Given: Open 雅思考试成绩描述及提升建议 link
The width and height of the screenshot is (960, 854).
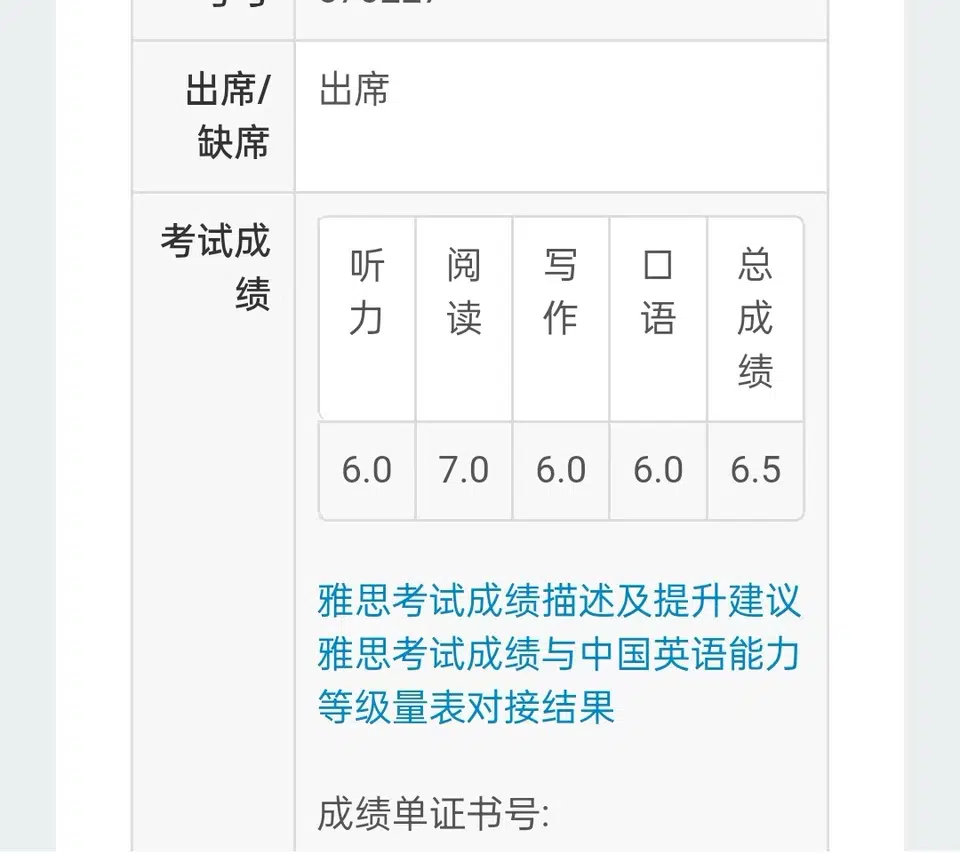Looking at the screenshot, I should pyautogui.click(x=559, y=602).
